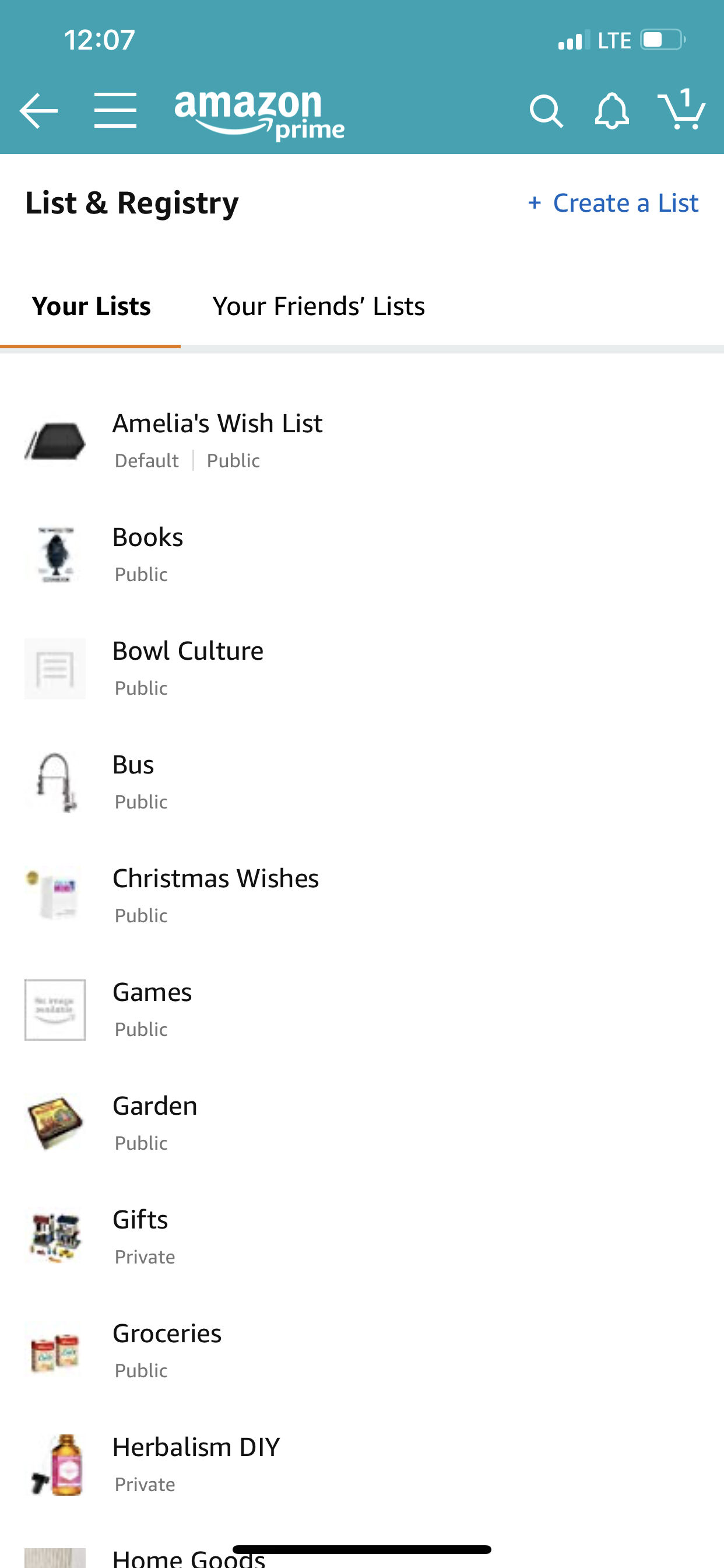Switch to Your Friends' Lists tab

click(318, 306)
